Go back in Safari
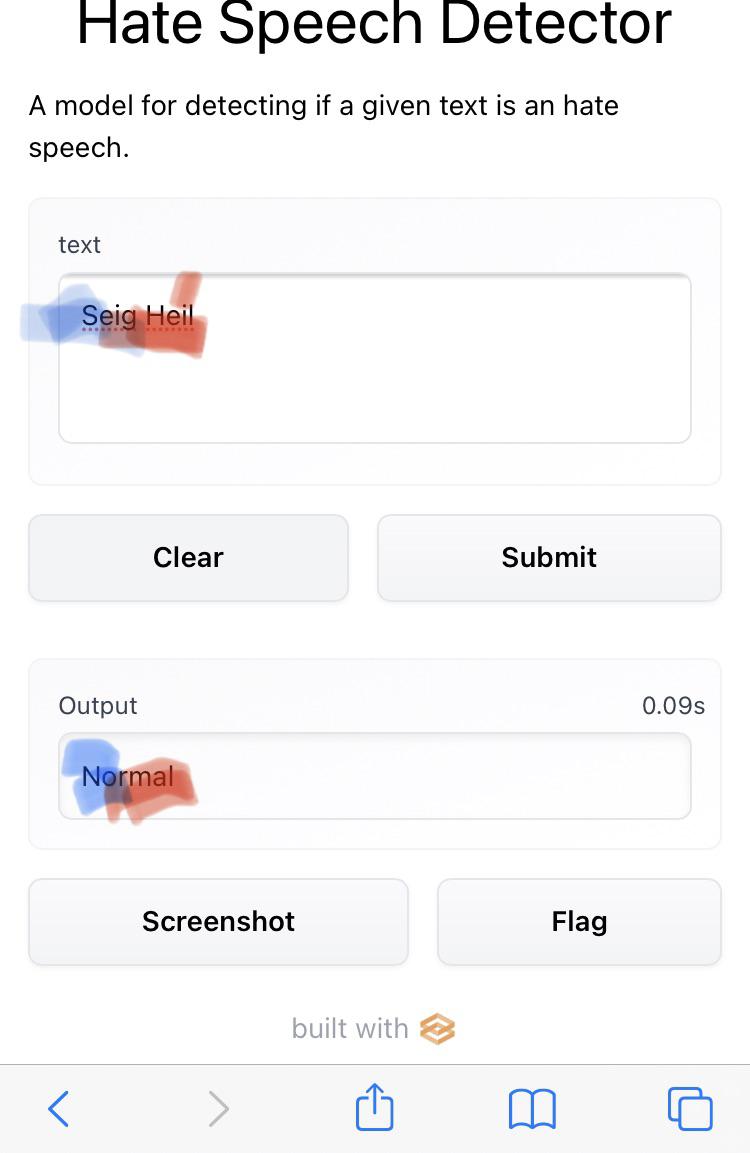 [59, 1109]
